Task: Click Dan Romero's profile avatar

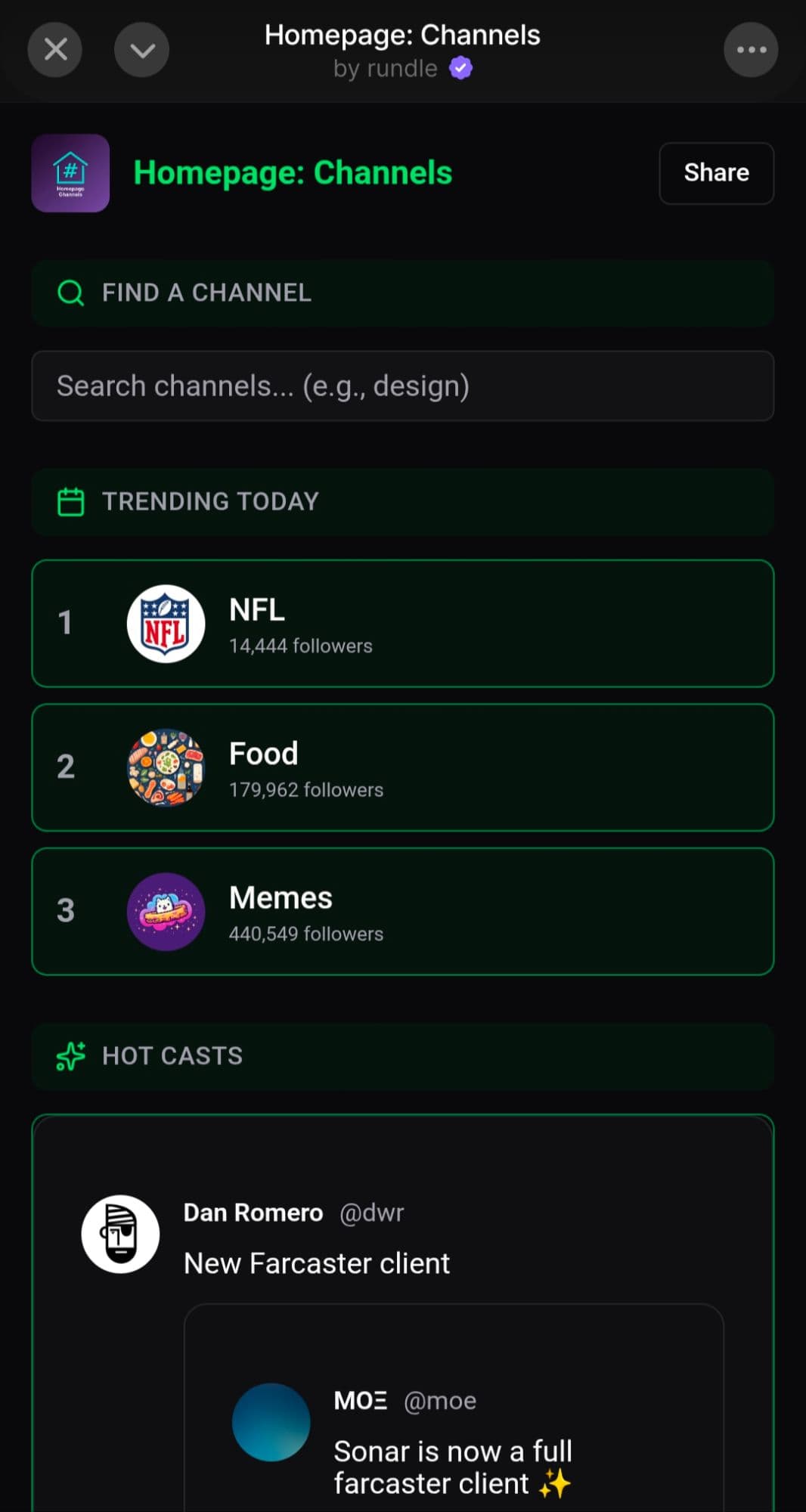Action: pyautogui.click(x=120, y=1232)
